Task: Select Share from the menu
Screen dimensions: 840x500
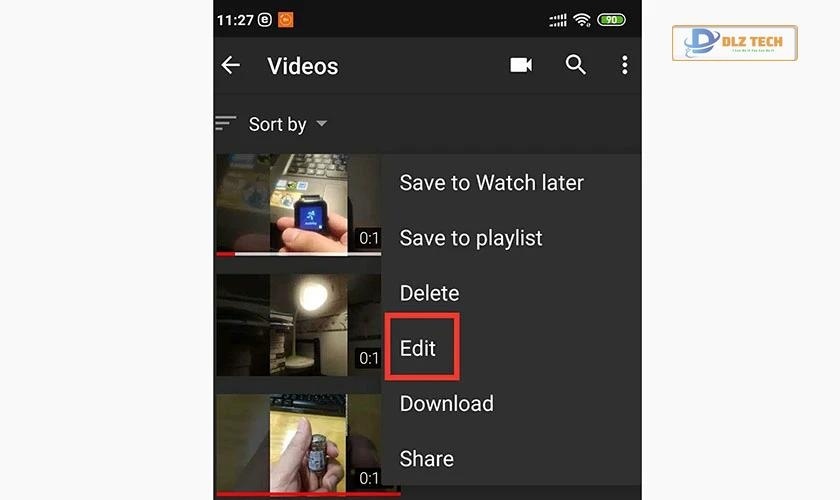Action: pyautogui.click(x=426, y=458)
